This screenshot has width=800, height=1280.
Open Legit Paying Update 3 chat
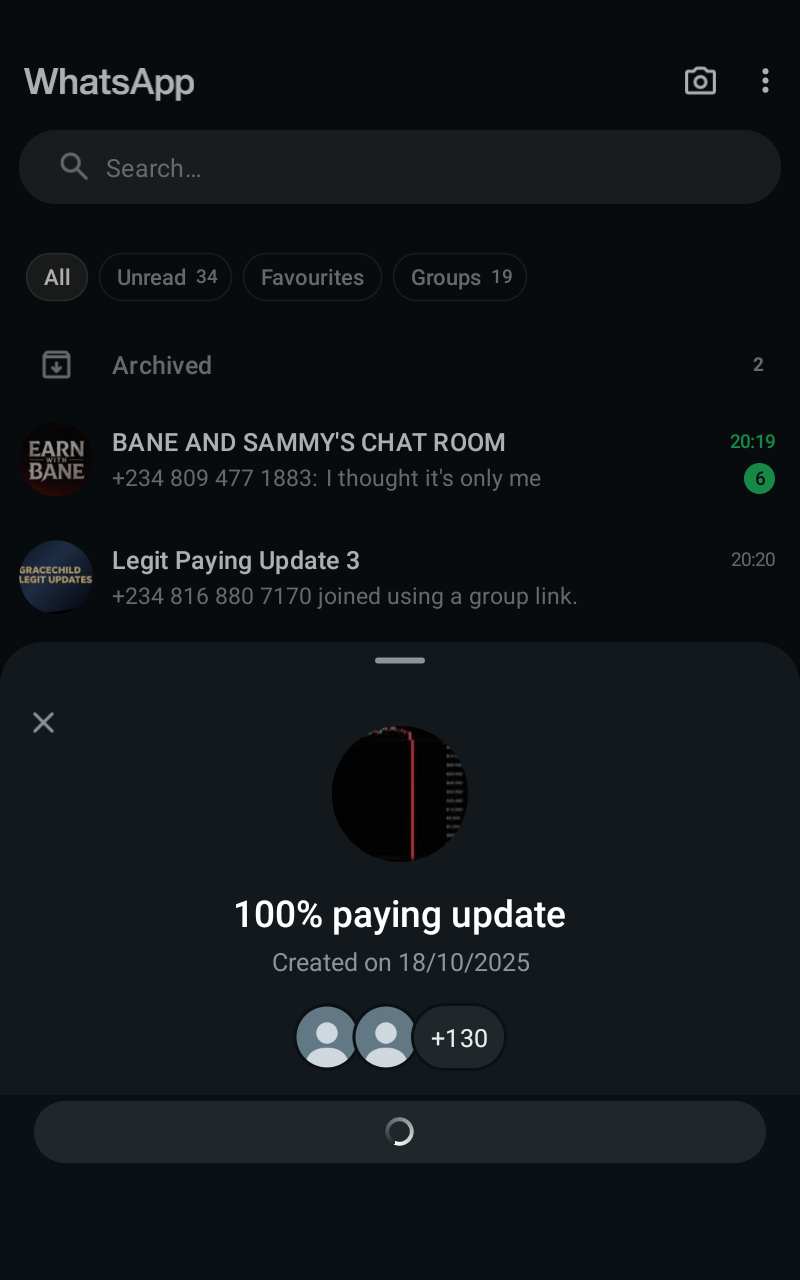tap(400, 577)
